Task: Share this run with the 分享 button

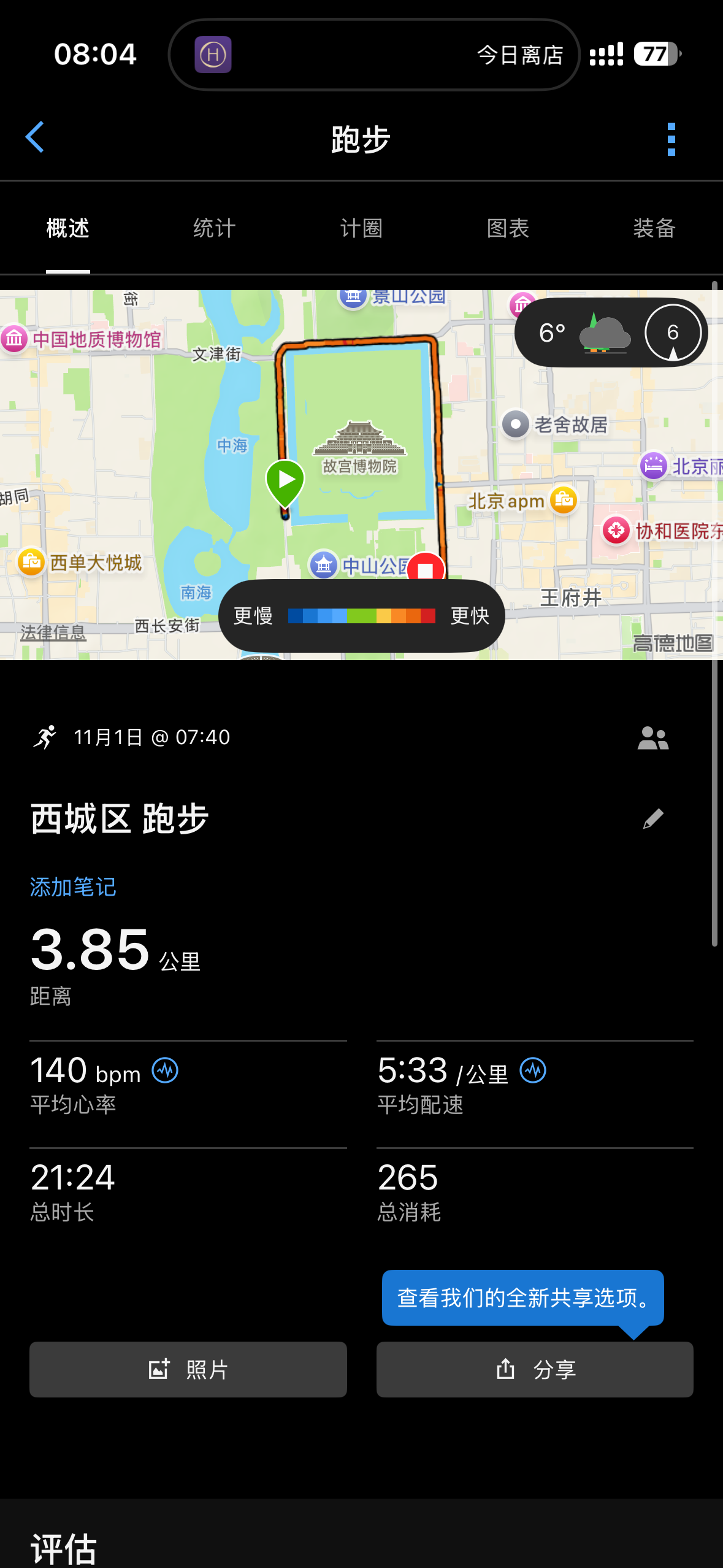Action: coord(535,1369)
